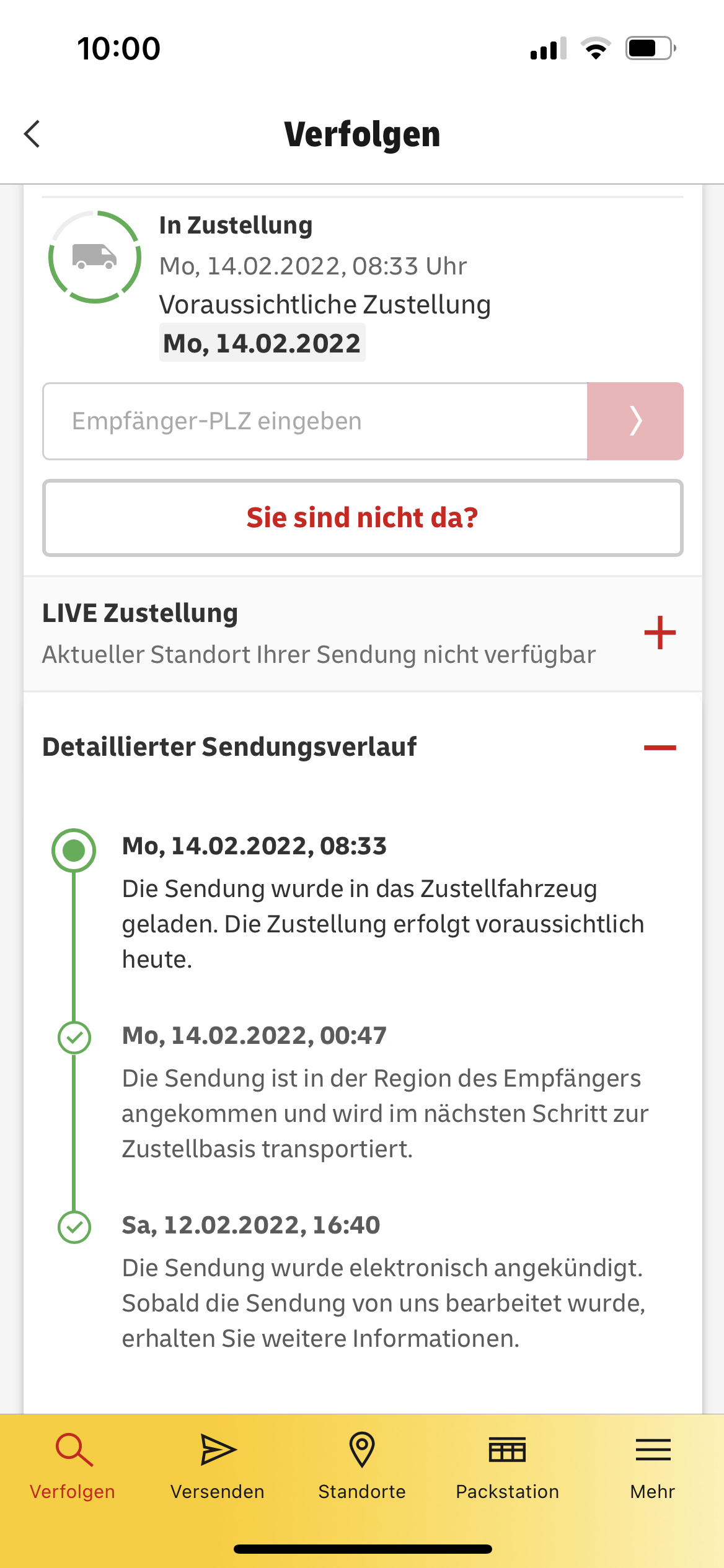Expand the LIVE Zustellung section
This screenshot has width=724, height=1568.
click(660, 633)
